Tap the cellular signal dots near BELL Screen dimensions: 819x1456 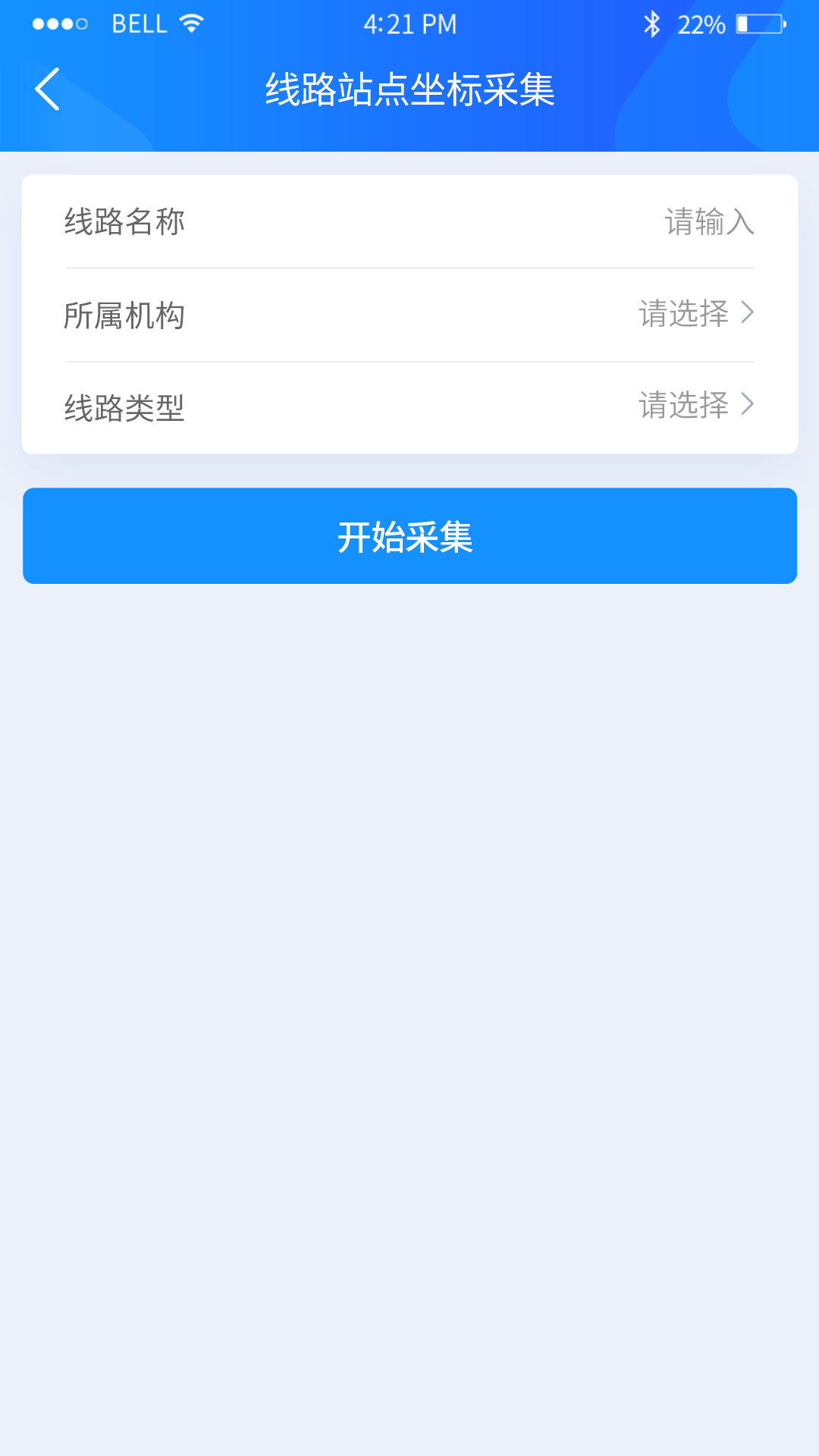(61, 23)
